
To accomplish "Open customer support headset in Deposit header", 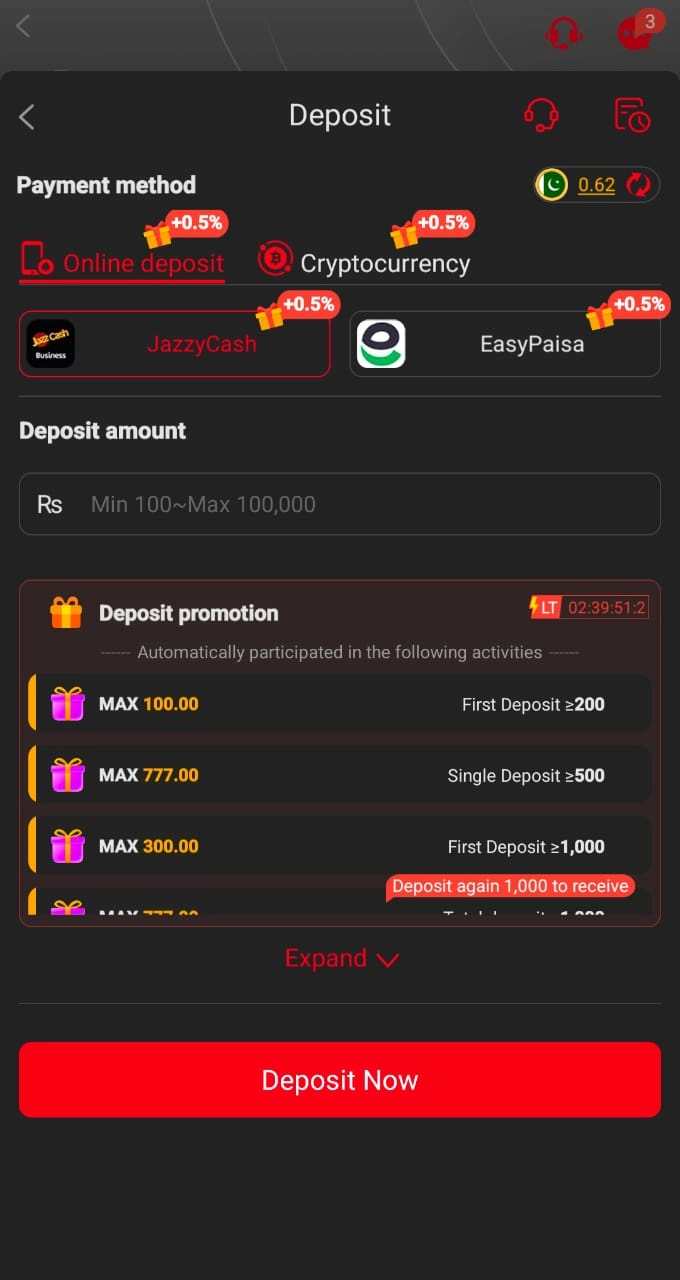I will click(541, 115).
